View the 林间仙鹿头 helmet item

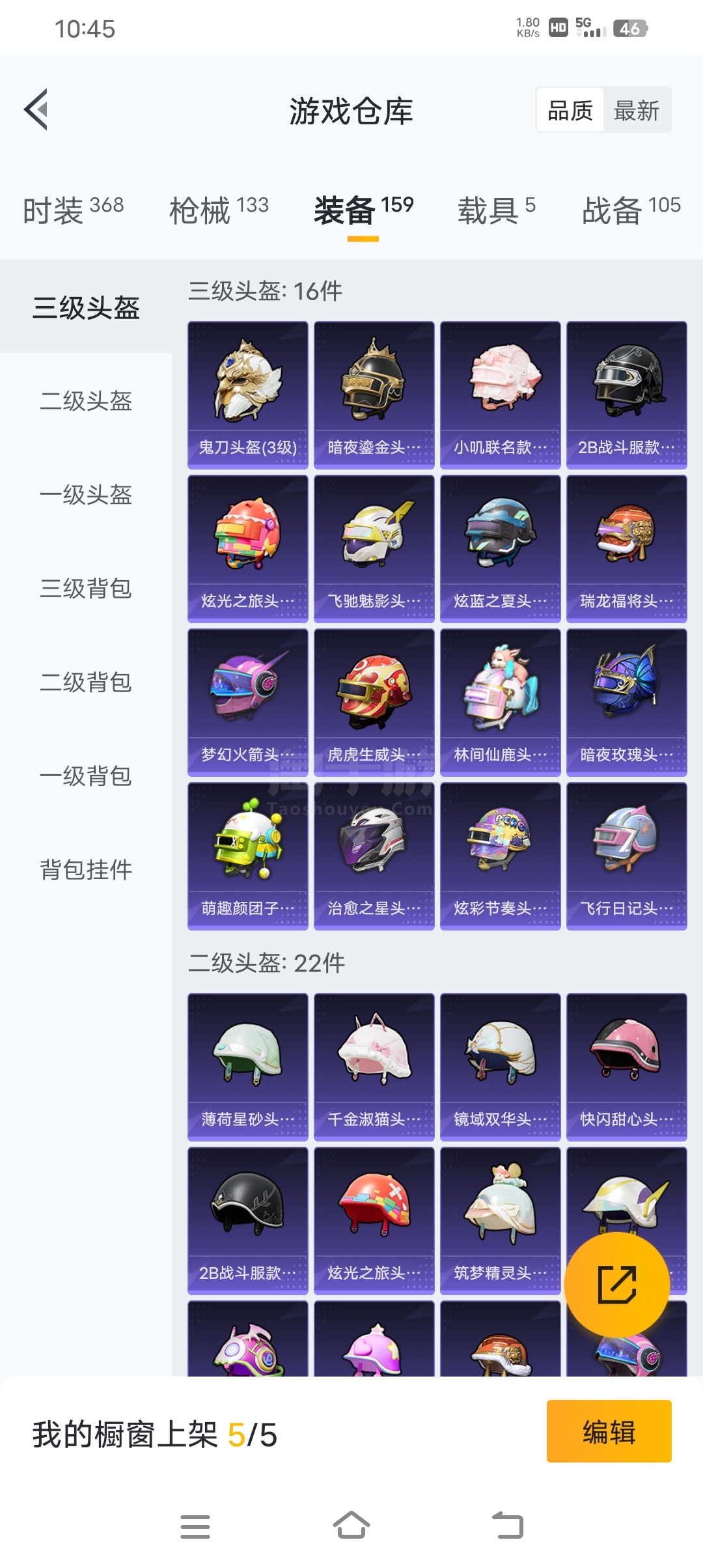(500, 702)
